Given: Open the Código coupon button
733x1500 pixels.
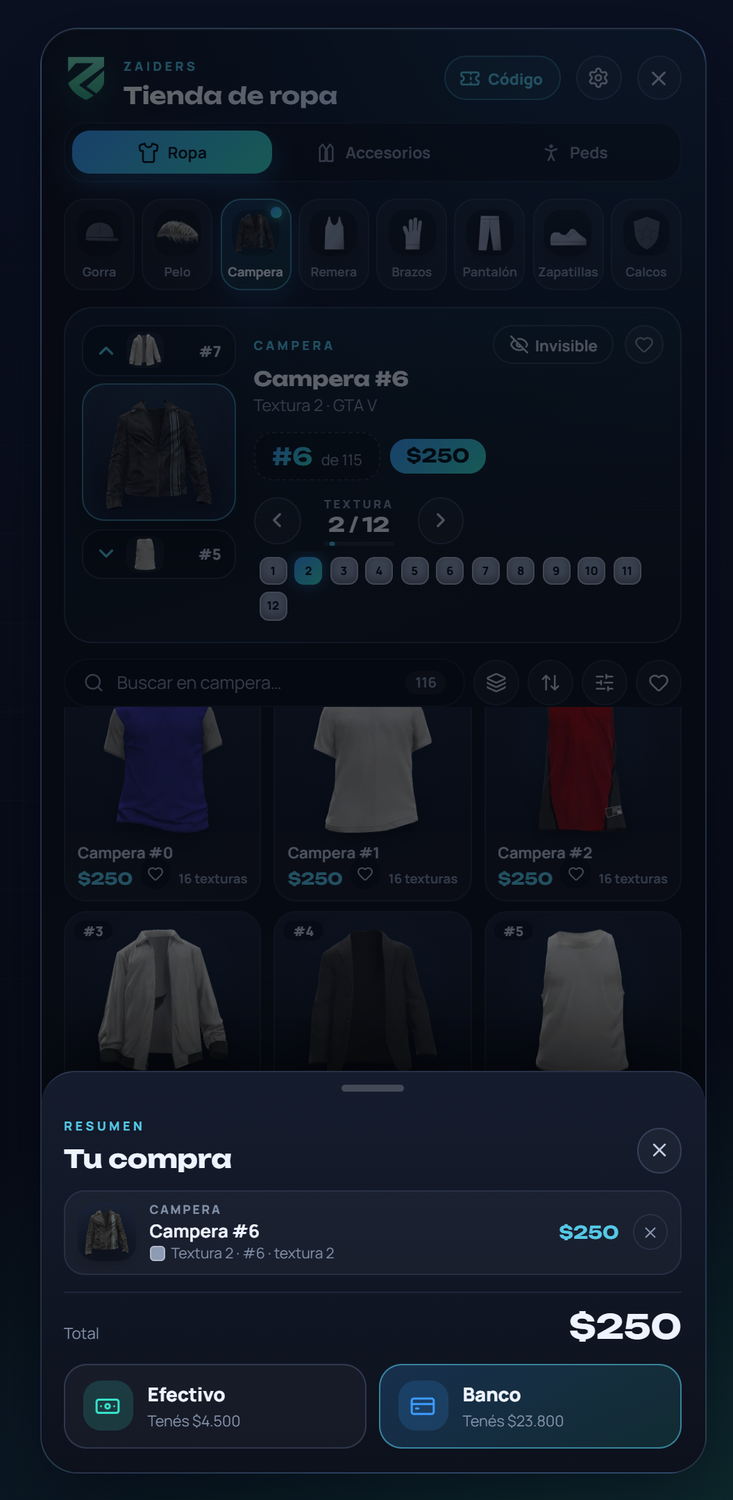Looking at the screenshot, I should (502, 78).
